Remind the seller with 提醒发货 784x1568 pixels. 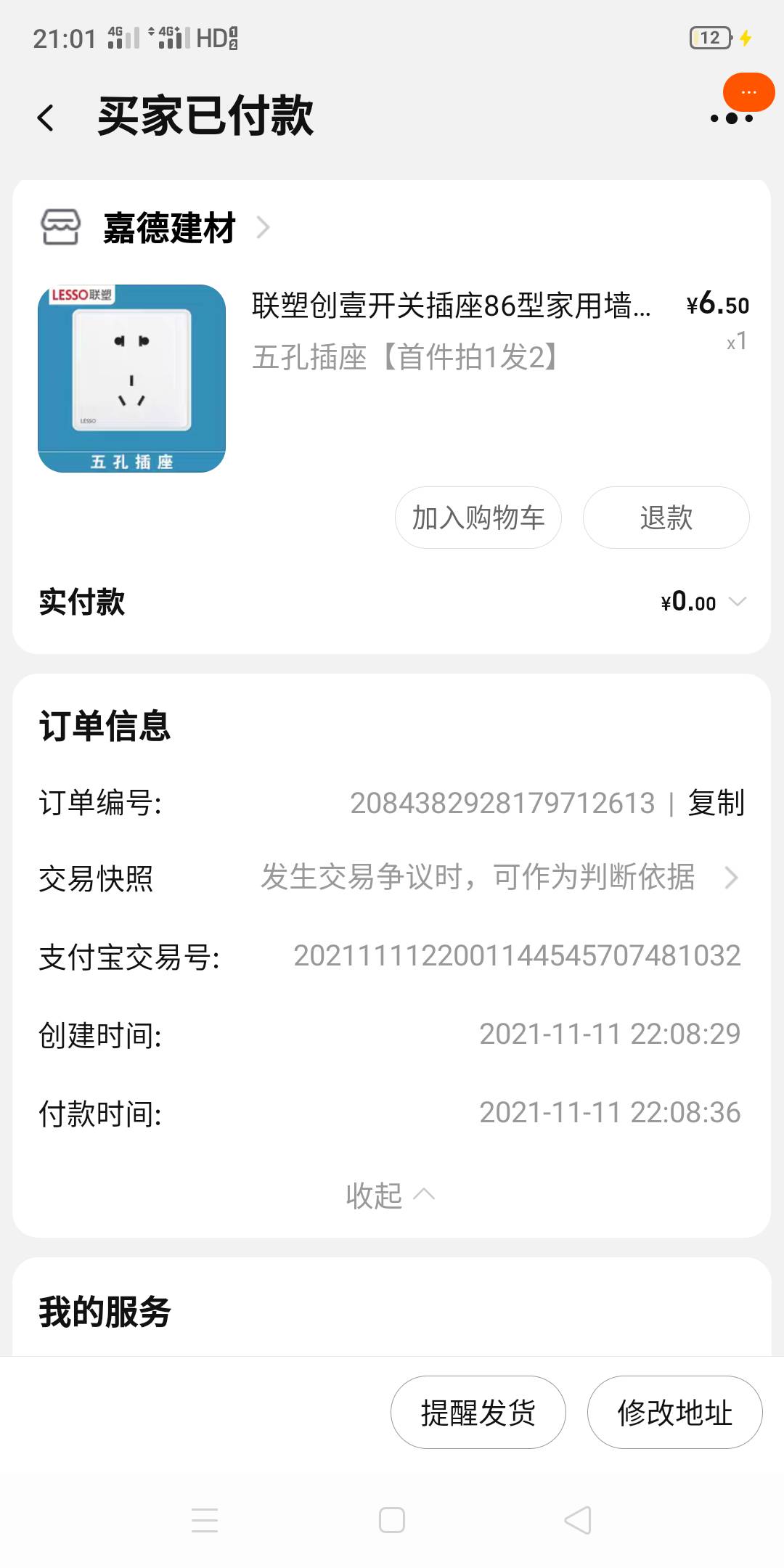[x=478, y=1413]
